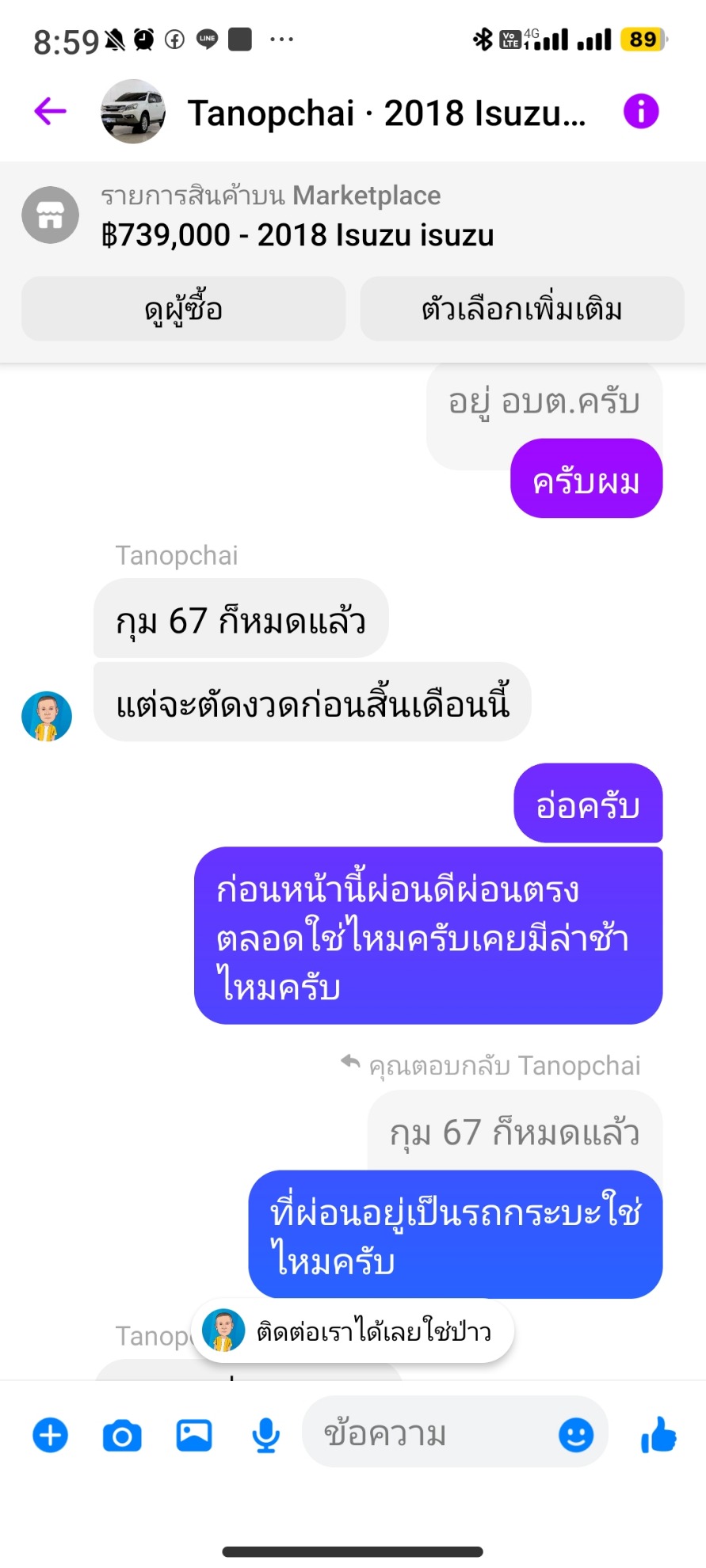
Task: Open the photo gallery picker
Action: tap(194, 1435)
